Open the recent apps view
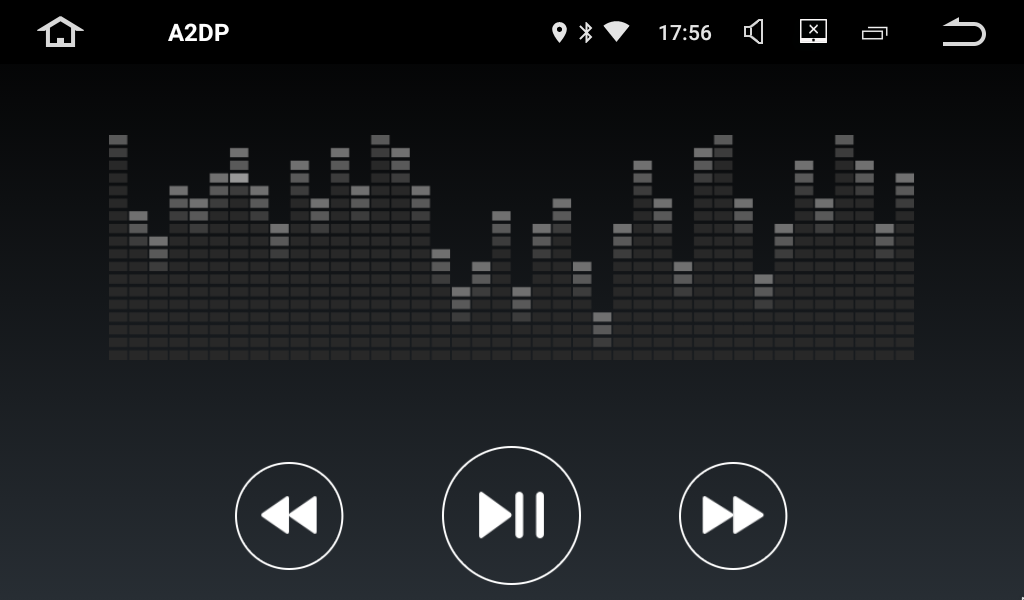This screenshot has width=1024, height=600. (x=874, y=33)
